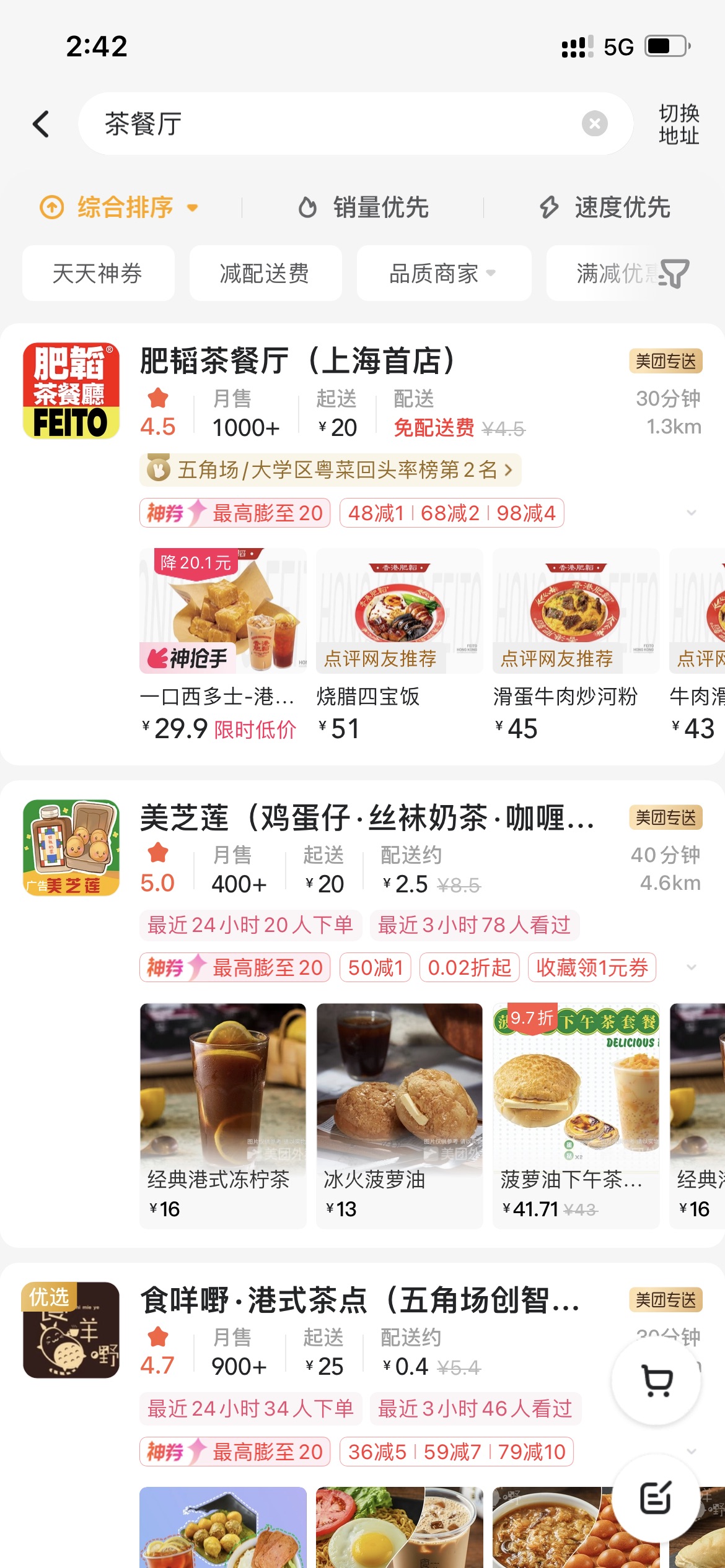This screenshot has width=725, height=1568.
Task: Clear the search field with the x icon
Action: point(595,123)
